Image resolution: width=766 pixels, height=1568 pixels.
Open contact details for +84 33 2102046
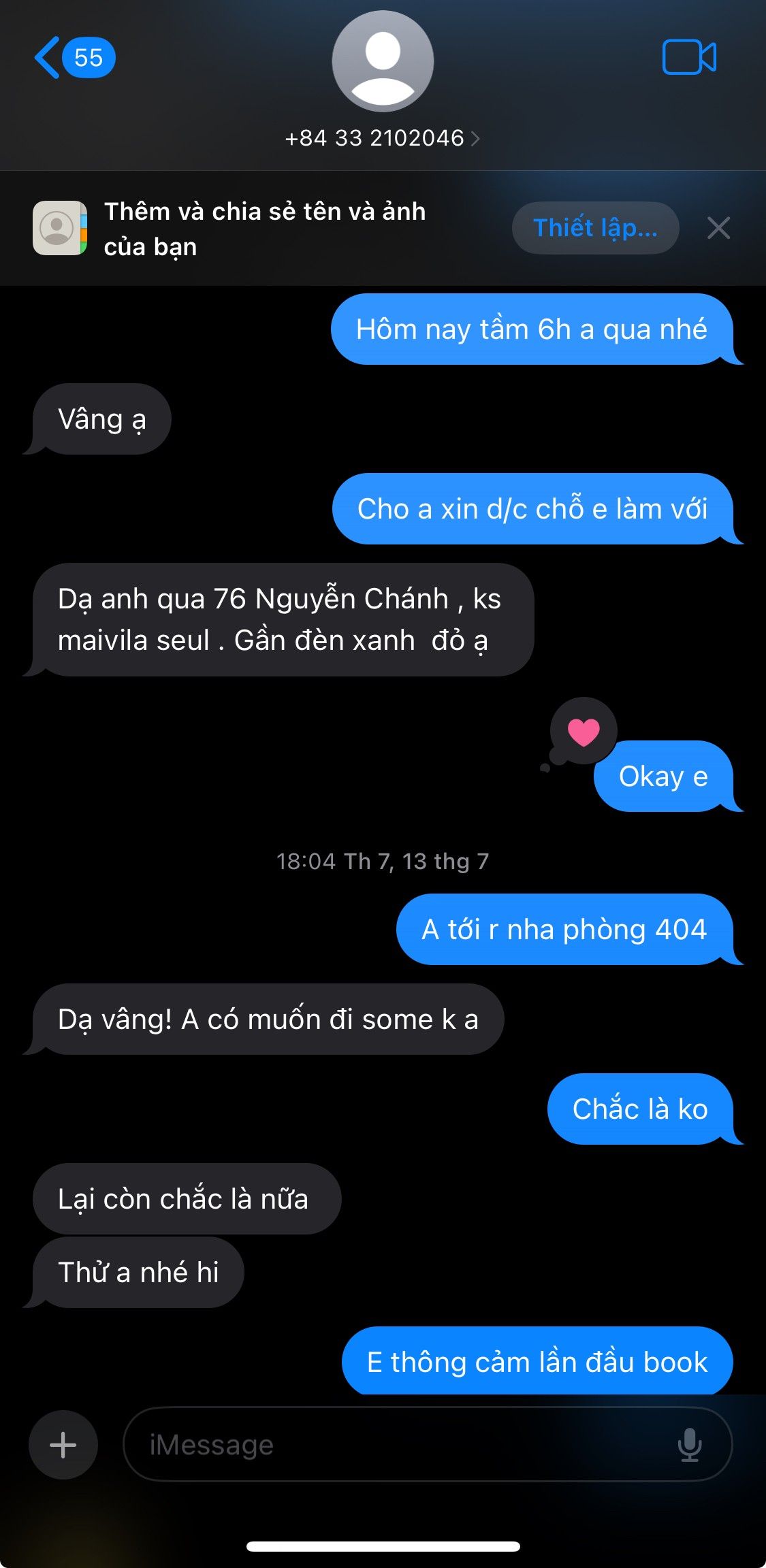pyautogui.click(x=382, y=138)
